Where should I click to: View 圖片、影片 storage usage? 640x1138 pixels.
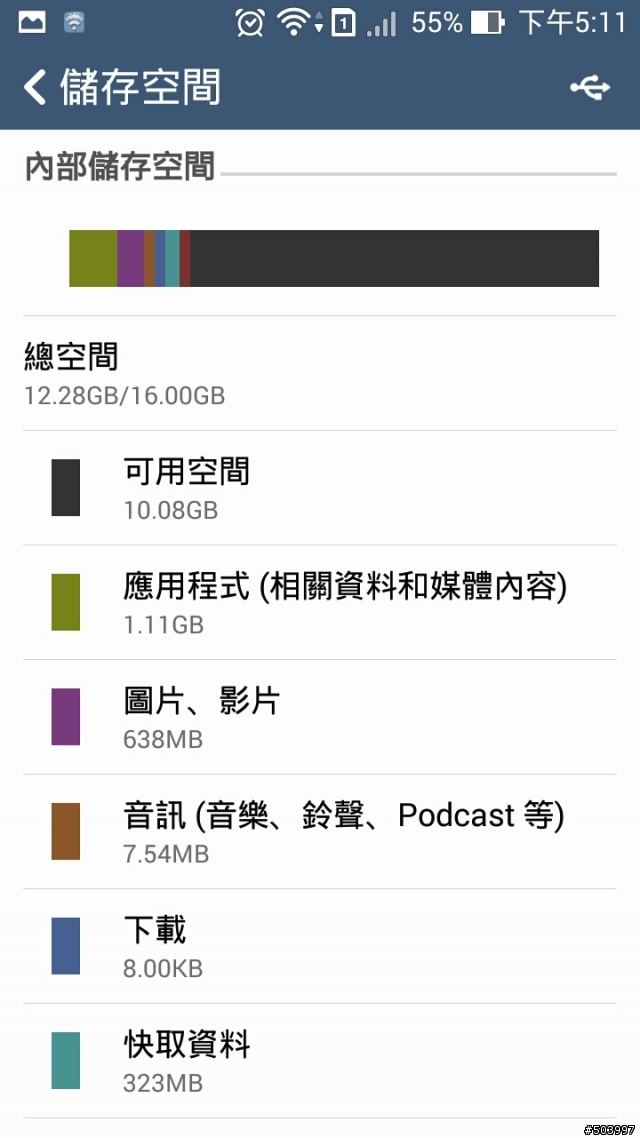pyautogui.click(x=320, y=717)
